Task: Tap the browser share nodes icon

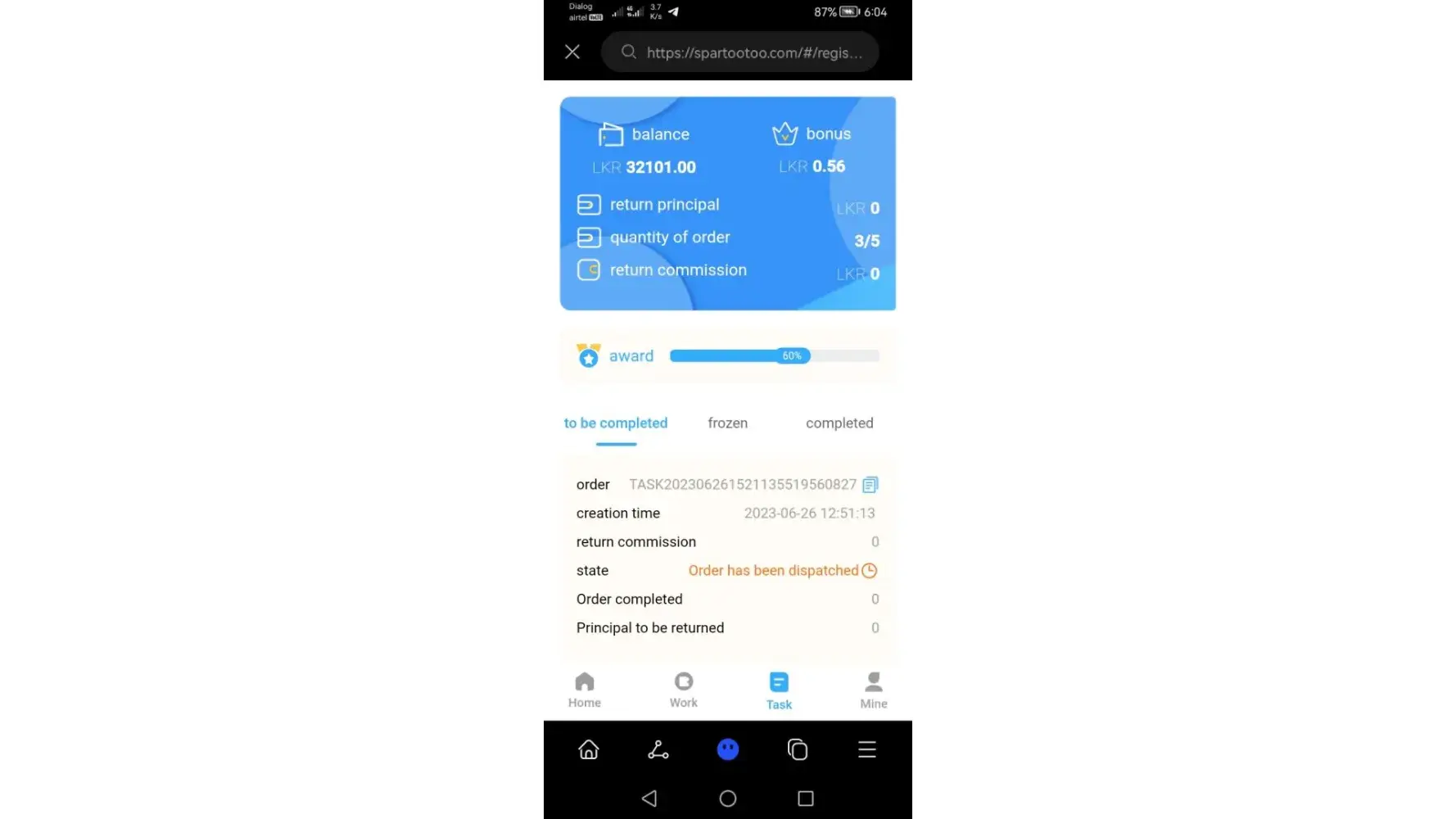Action: click(x=658, y=749)
